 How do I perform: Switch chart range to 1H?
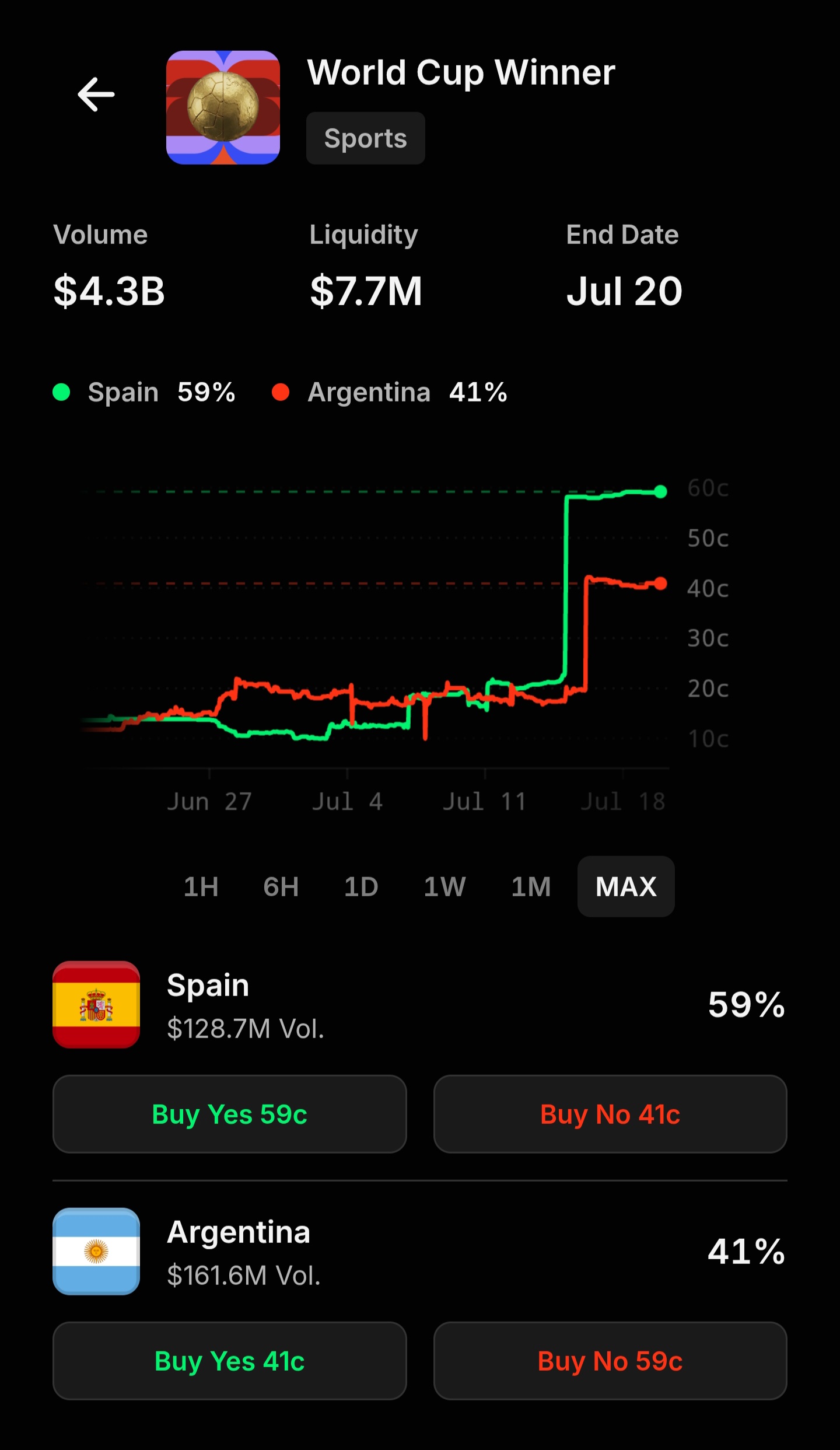click(201, 886)
